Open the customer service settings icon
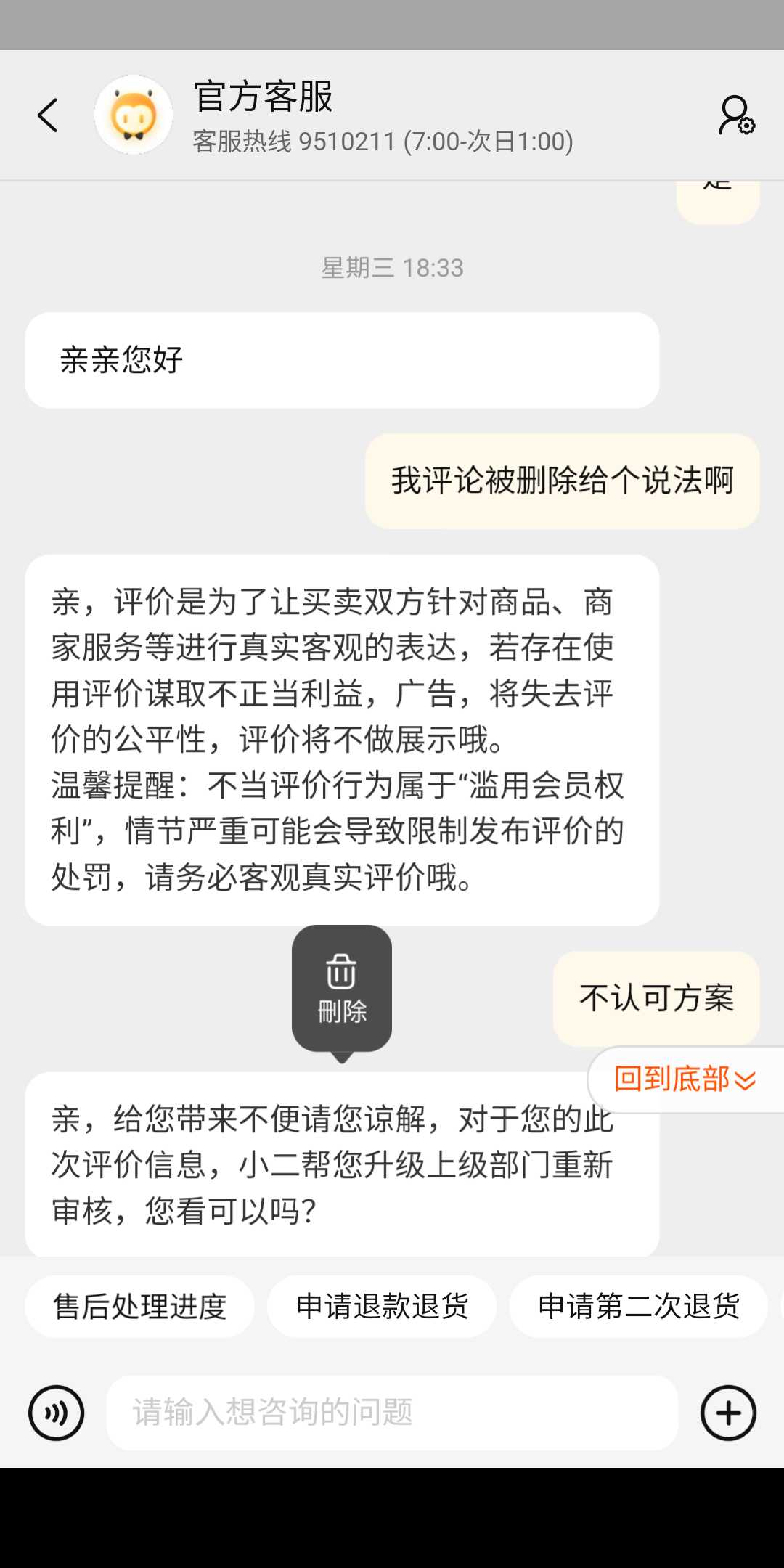The width and height of the screenshot is (784, 1568). [736, 115]
